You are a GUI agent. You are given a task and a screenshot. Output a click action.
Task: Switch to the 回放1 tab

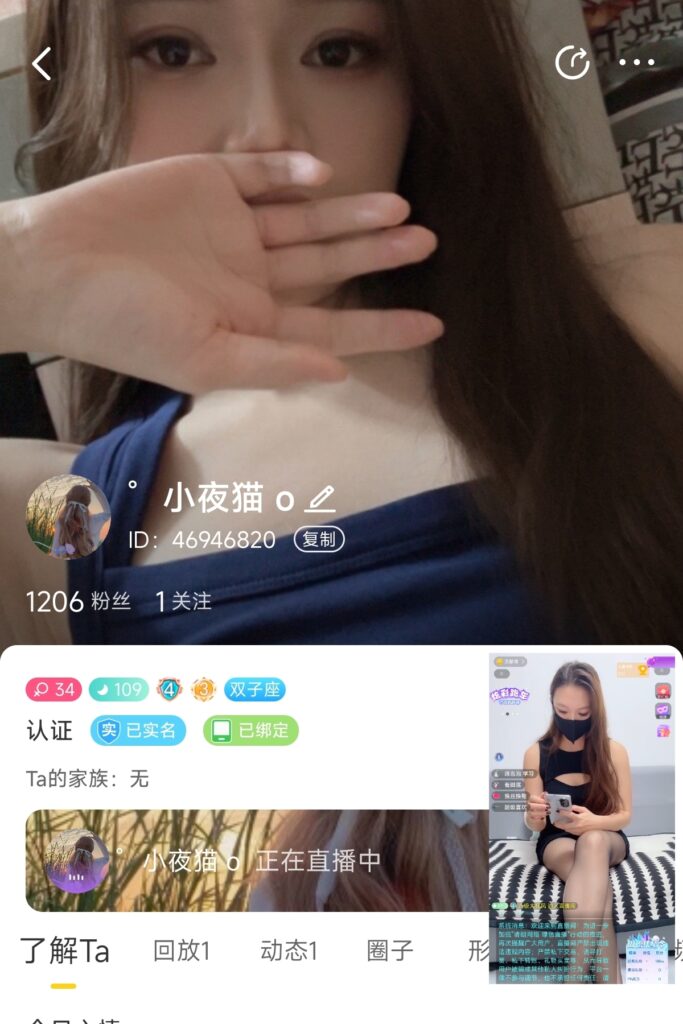[x=181, y=950]
